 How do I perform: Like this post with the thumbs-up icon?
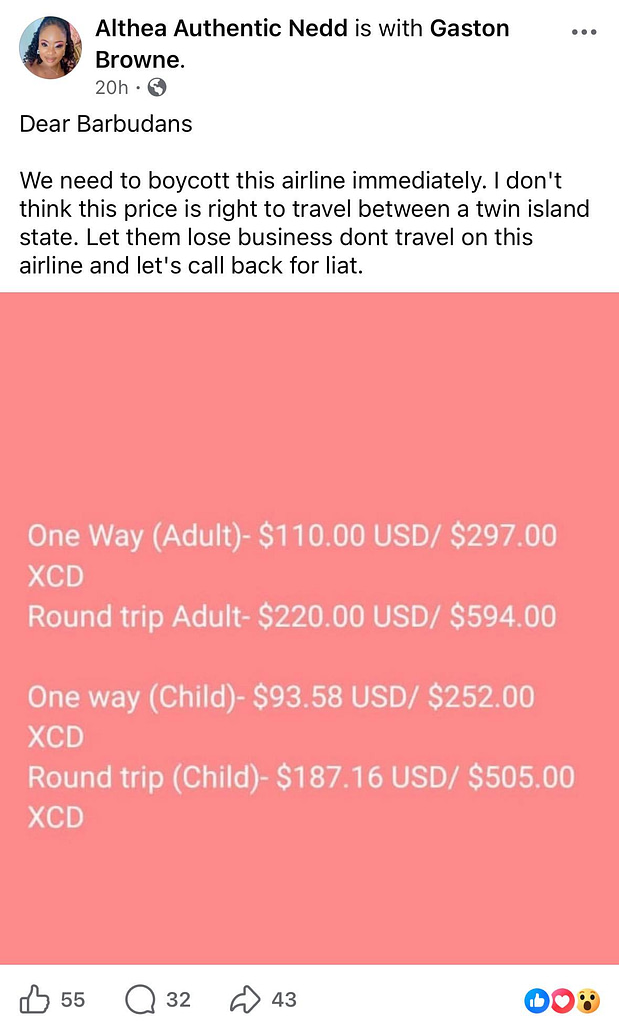(36, 999)
